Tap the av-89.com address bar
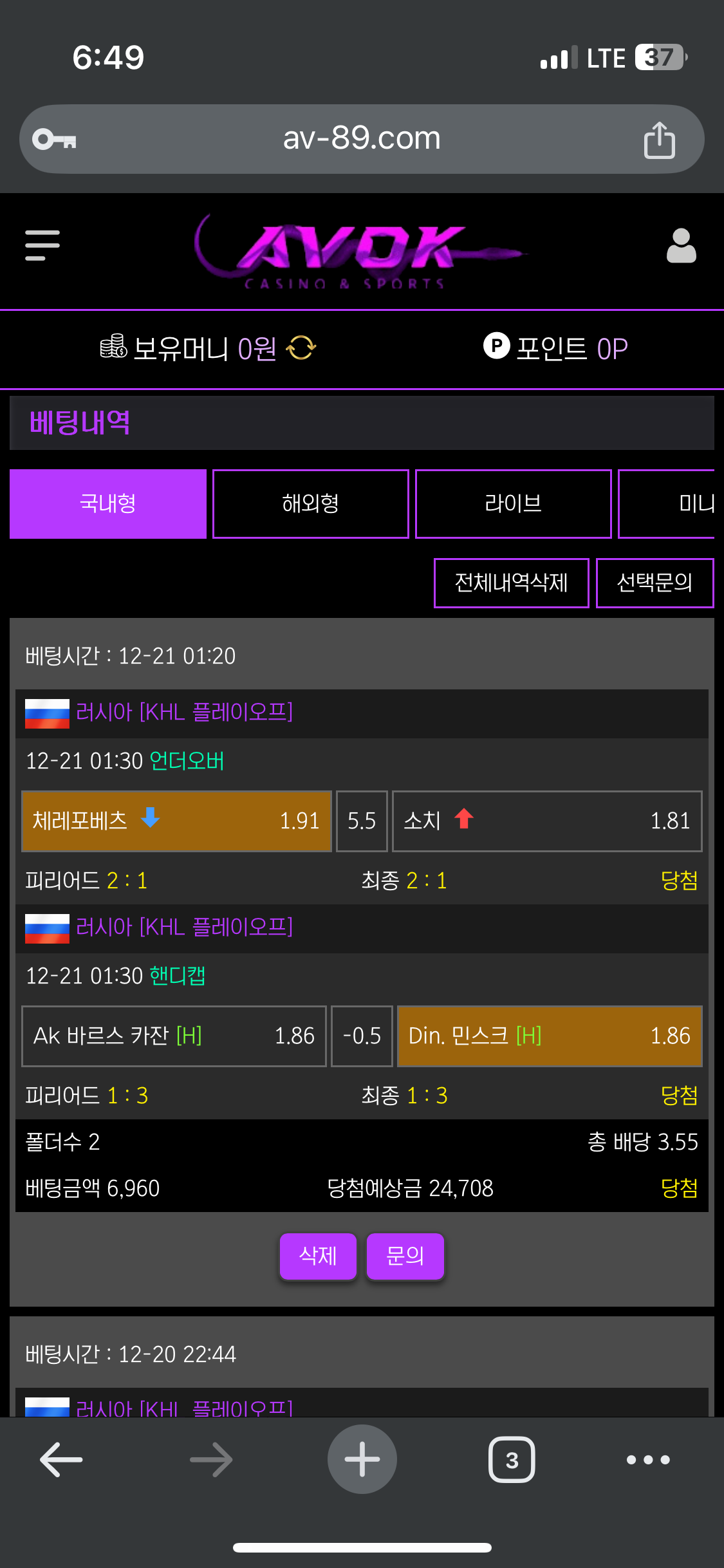Viewport: 724px width, 1568px height. tap(362, 139)
